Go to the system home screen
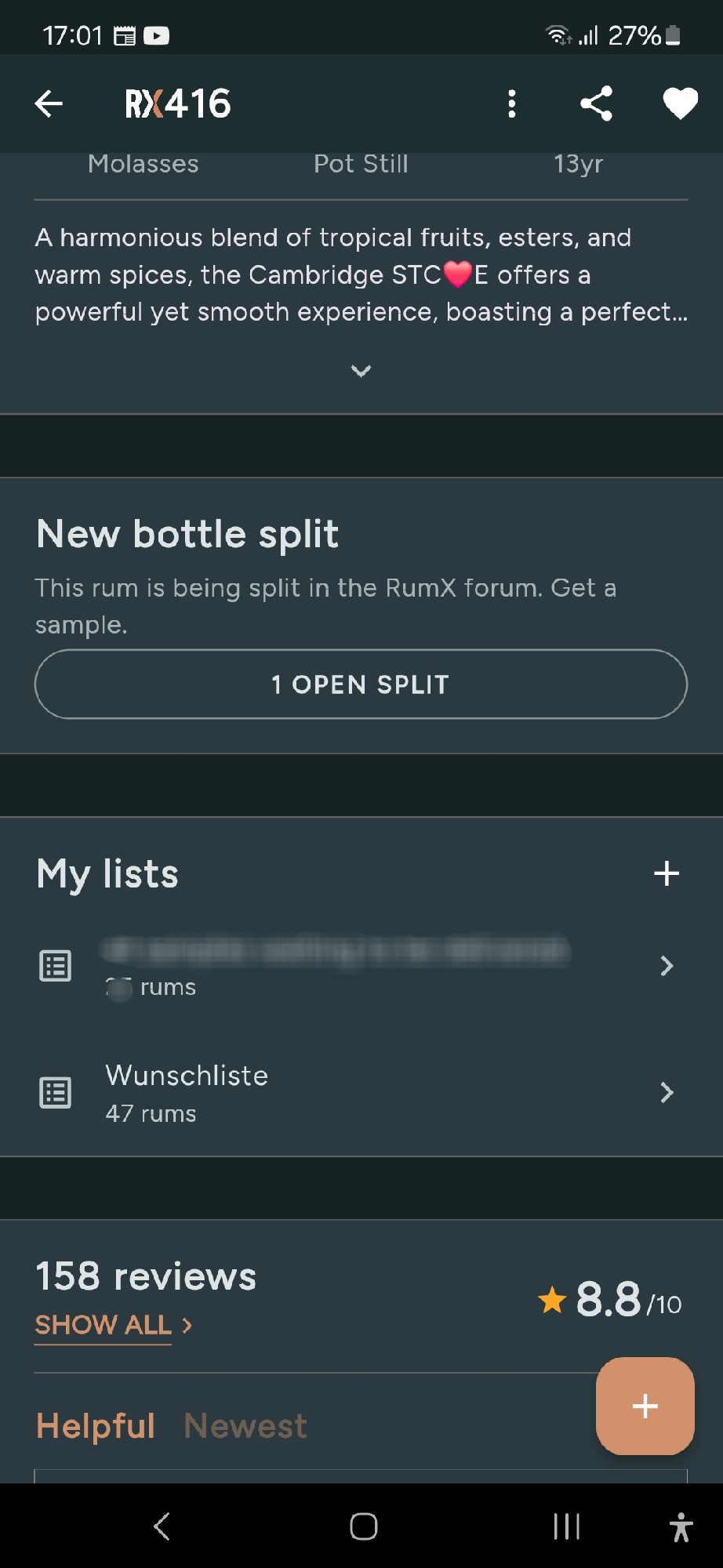The width and height of the screenshot is (723, 1568). [363, 1526]
